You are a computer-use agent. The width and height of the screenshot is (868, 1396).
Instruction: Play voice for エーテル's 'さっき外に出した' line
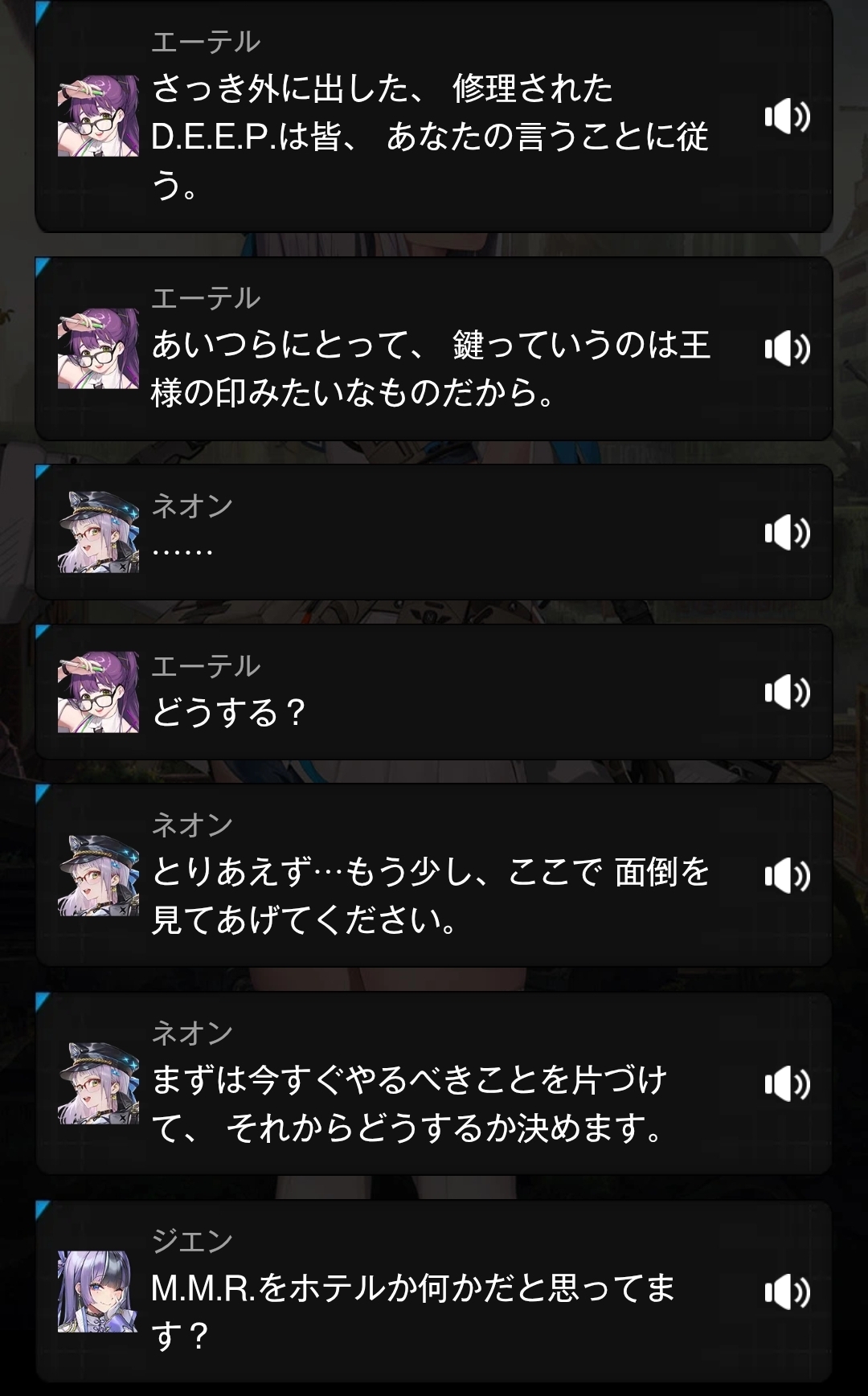click(787, 117)
